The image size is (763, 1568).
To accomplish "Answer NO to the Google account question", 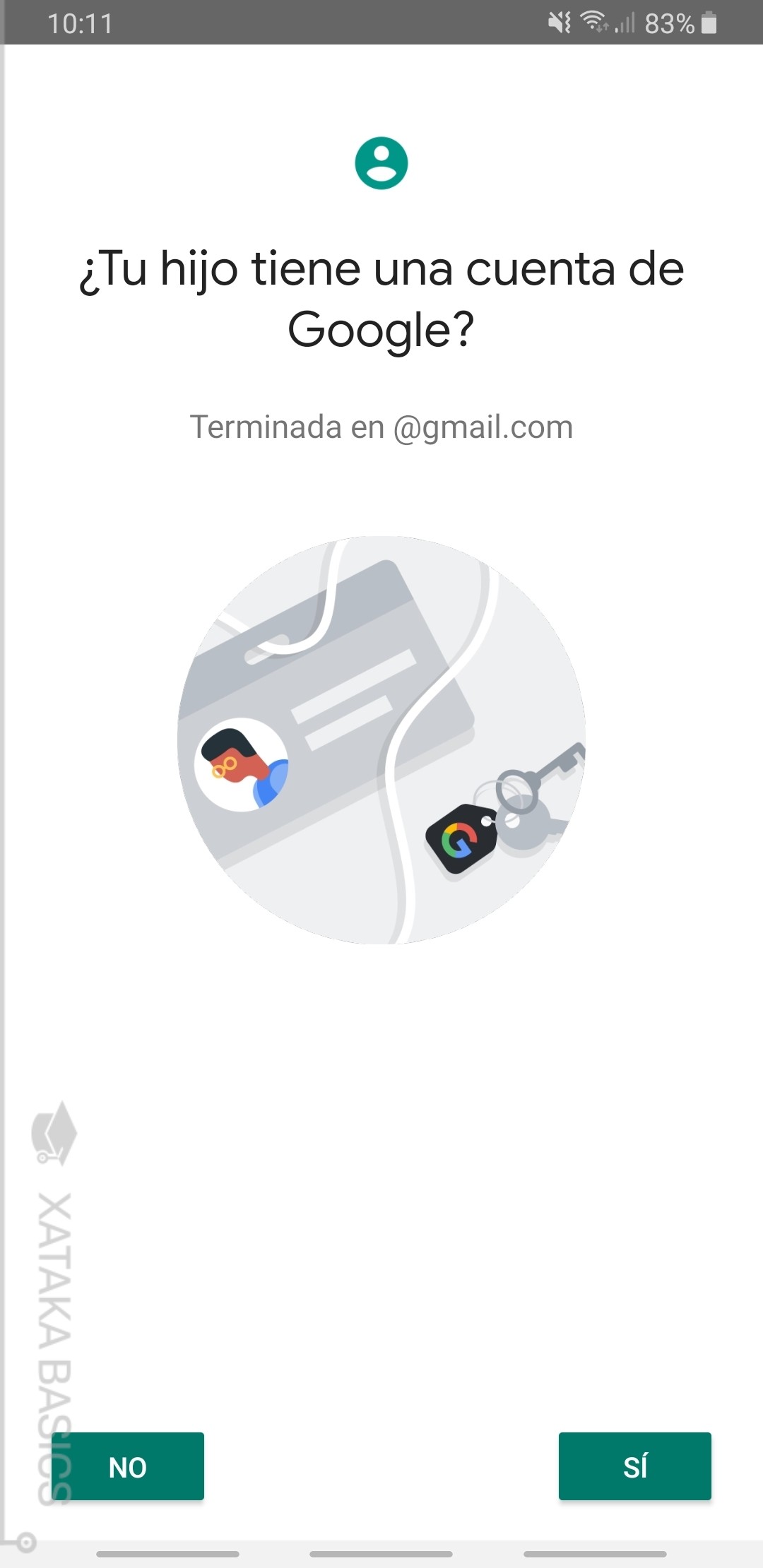I will click(128, 1467).
